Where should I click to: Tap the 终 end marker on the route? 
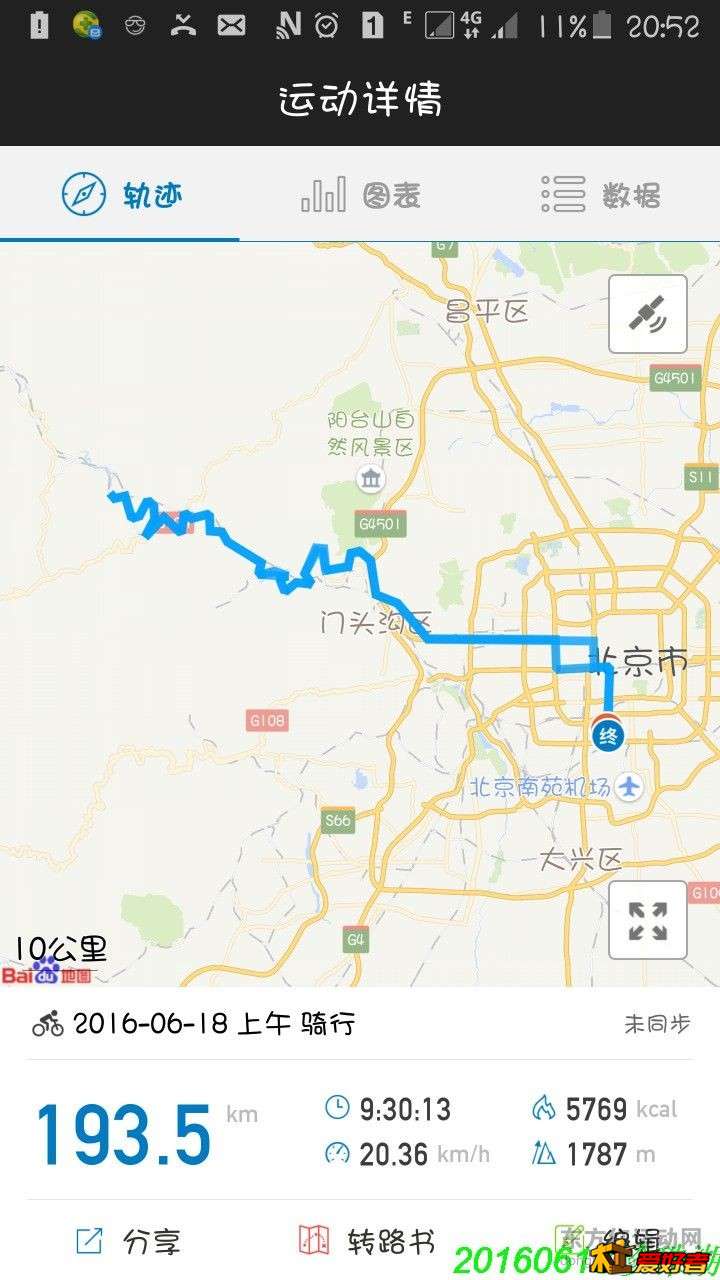click(x=608, y=736)
